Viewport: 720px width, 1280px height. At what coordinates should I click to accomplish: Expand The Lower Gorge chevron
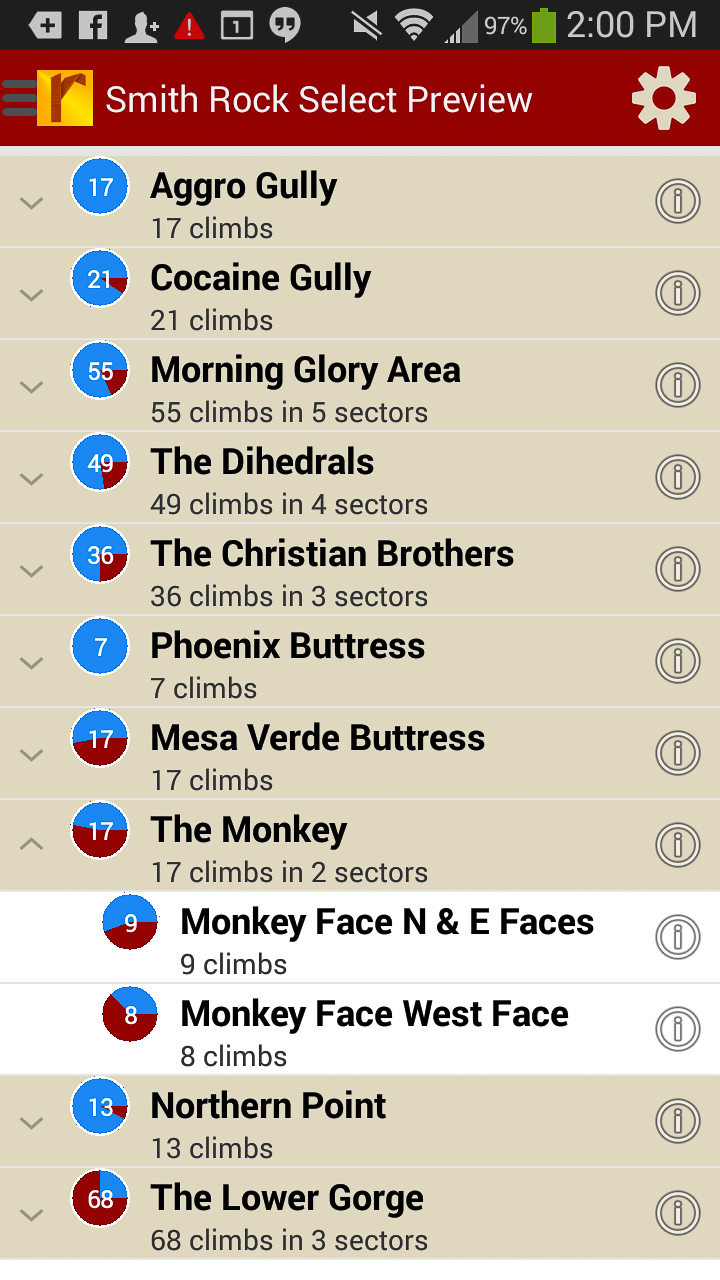pyautogui.click(x=32, y=1215)
